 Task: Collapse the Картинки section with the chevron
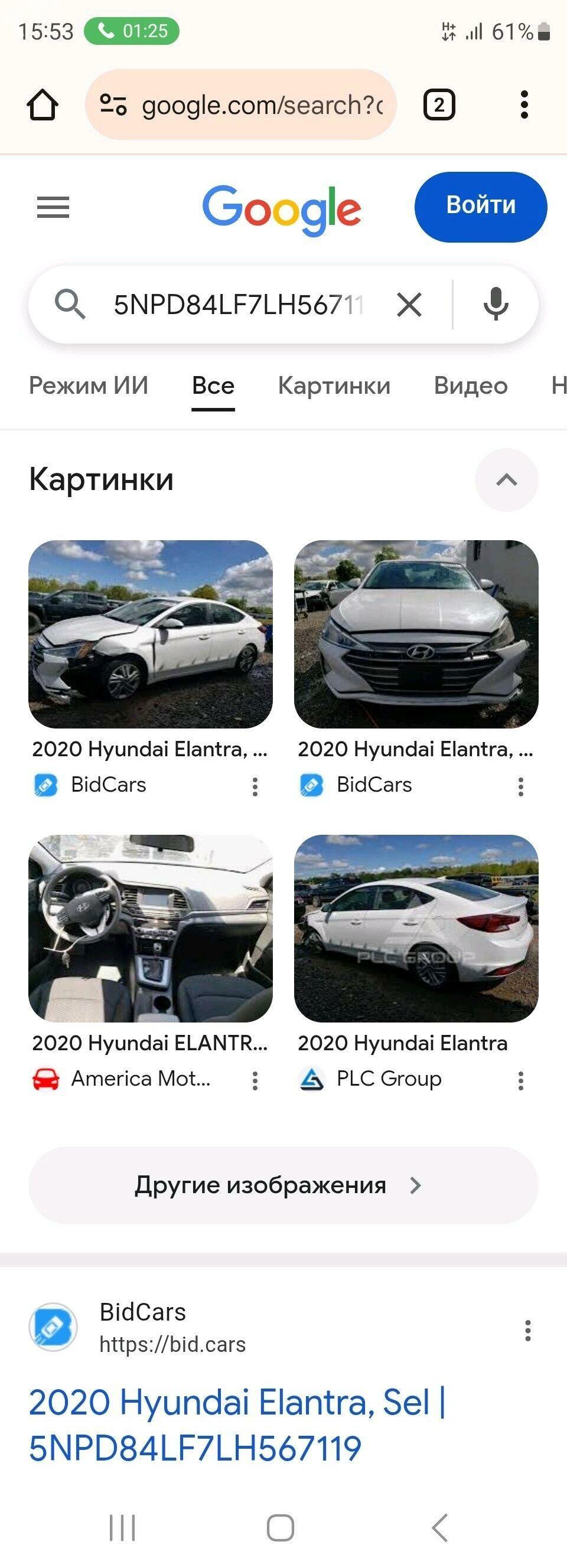point(506,481)
